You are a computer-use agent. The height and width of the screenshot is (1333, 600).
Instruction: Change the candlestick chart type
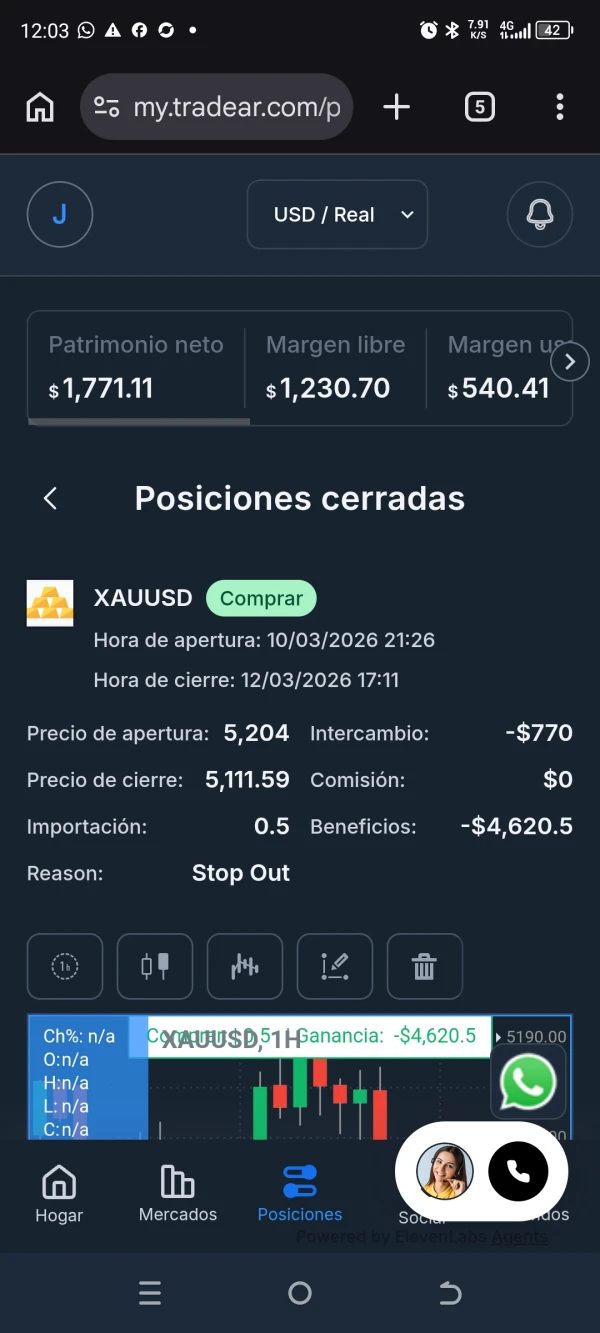[155, 966]
